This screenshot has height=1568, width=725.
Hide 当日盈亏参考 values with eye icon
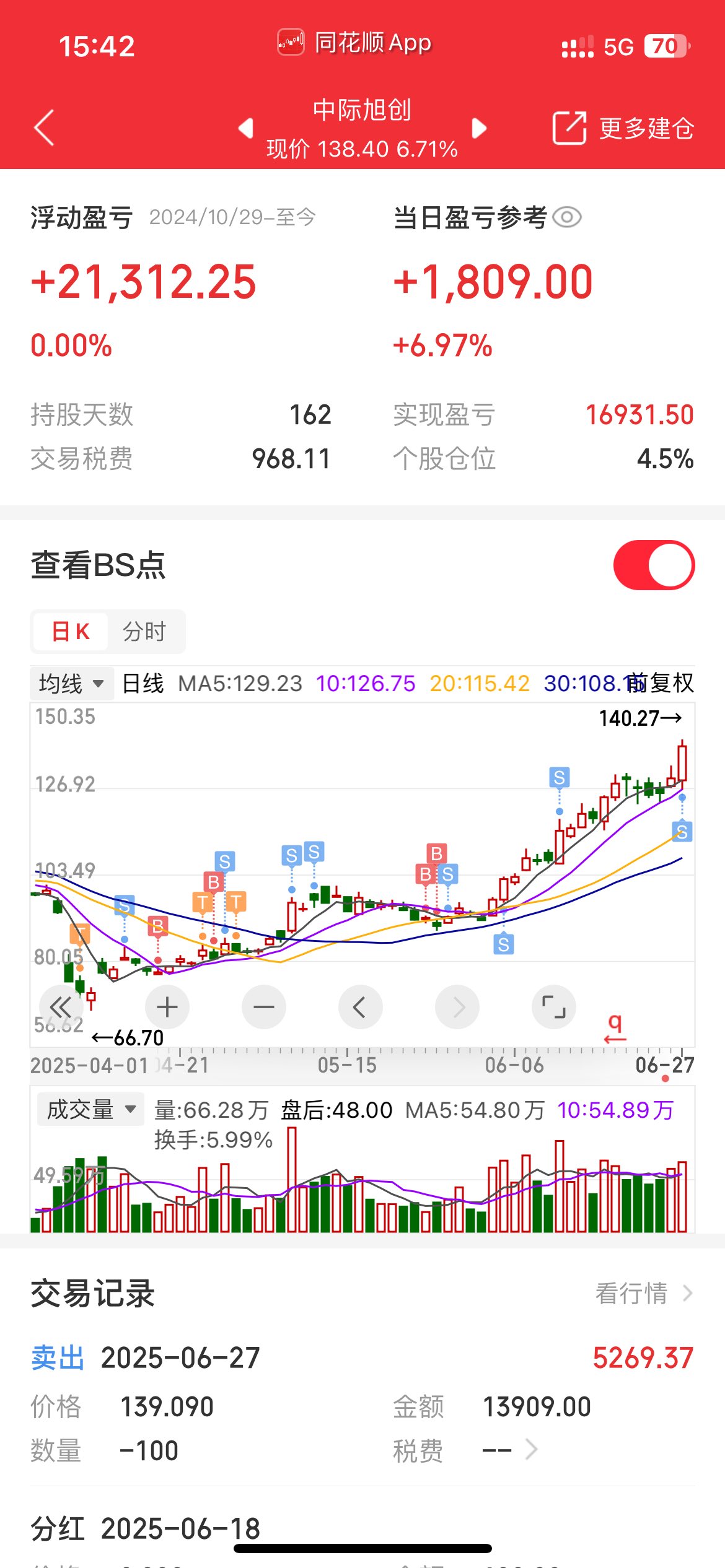pyautogui.click(x=566, y=217)
